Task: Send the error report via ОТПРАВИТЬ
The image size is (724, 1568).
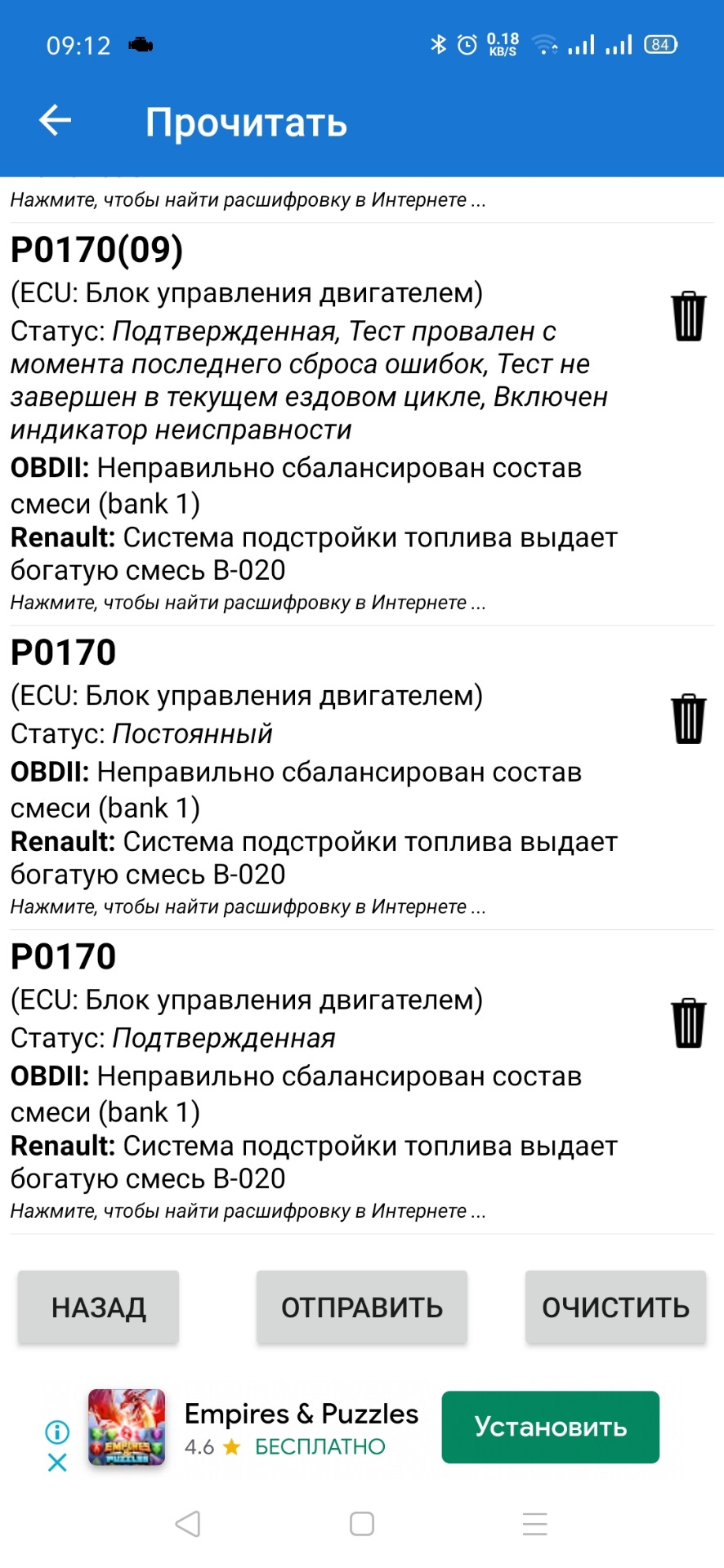Action: tap(362, 1307)
